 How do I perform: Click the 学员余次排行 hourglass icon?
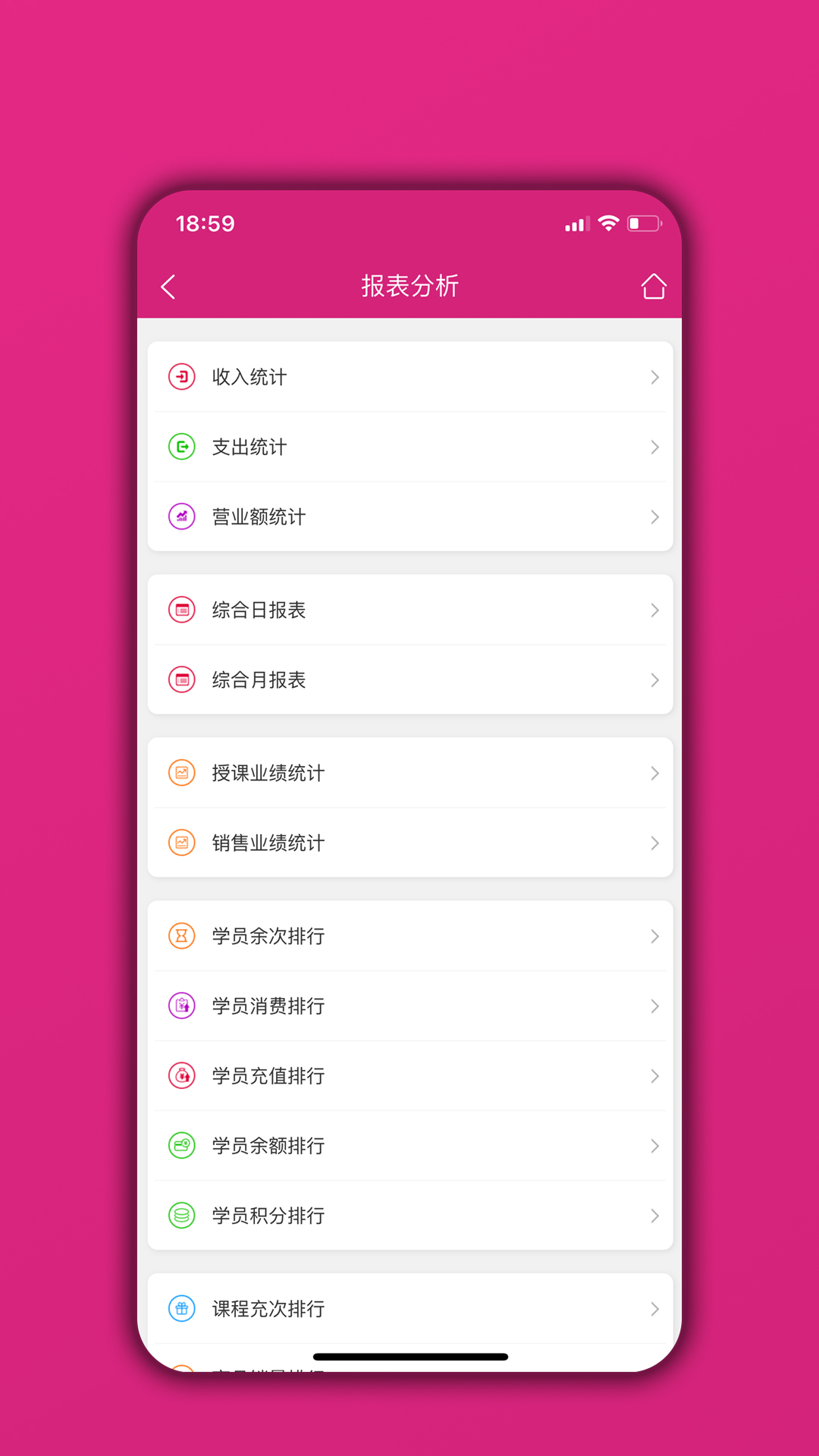181,936
